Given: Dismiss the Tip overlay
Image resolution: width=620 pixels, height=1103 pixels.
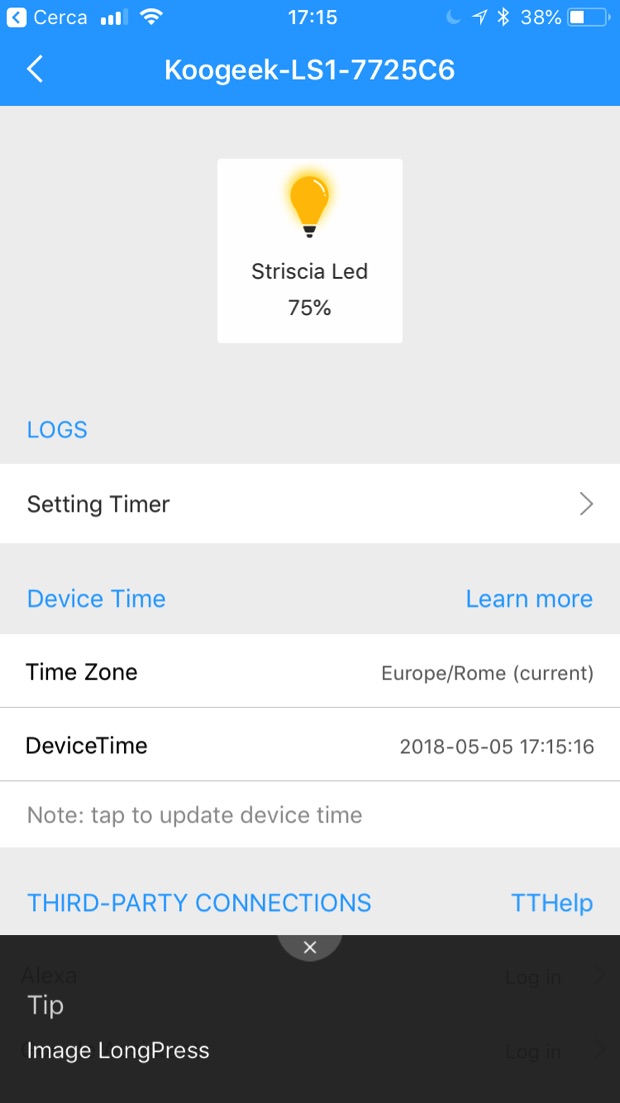Looking at the screenshot, I should click(310, 947).
